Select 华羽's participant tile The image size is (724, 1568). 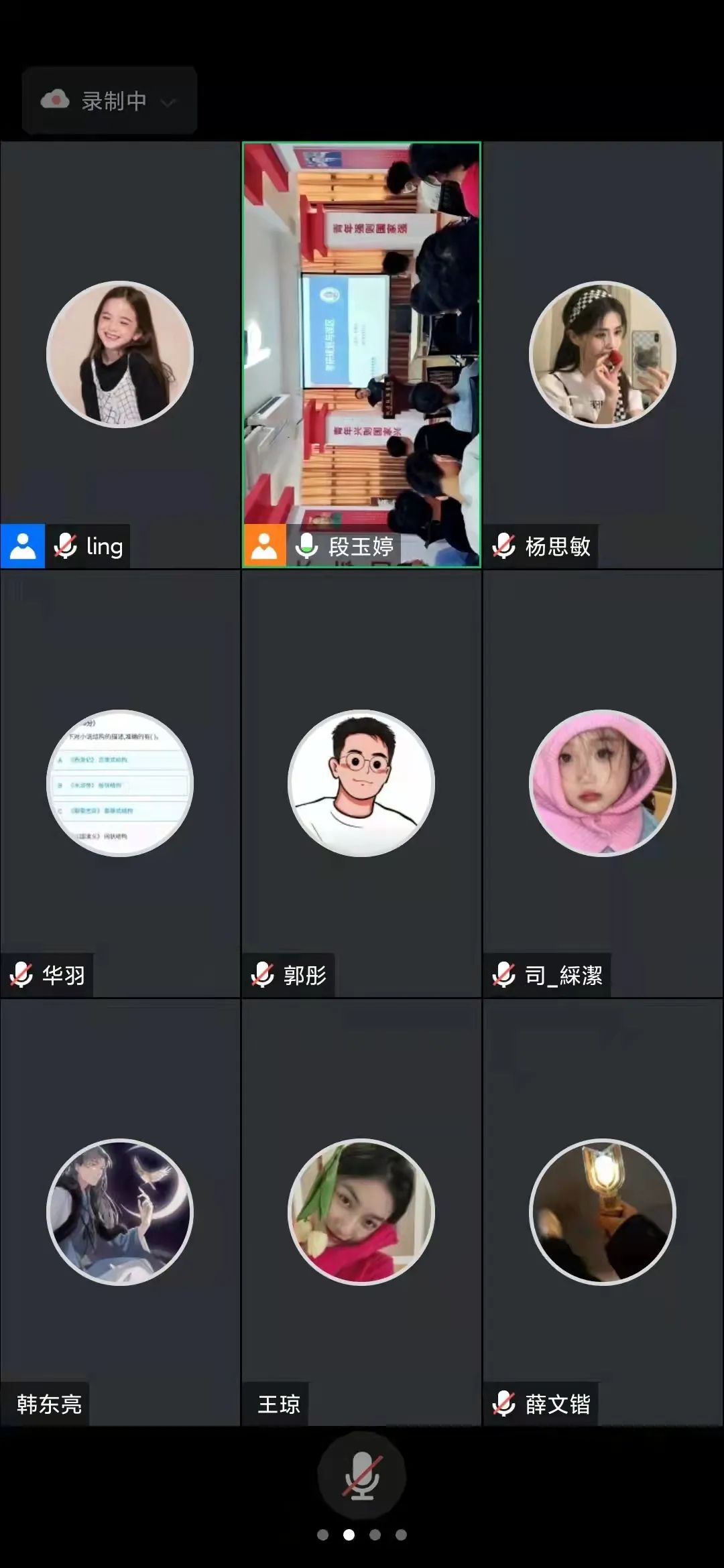click(x=120, y=783)
